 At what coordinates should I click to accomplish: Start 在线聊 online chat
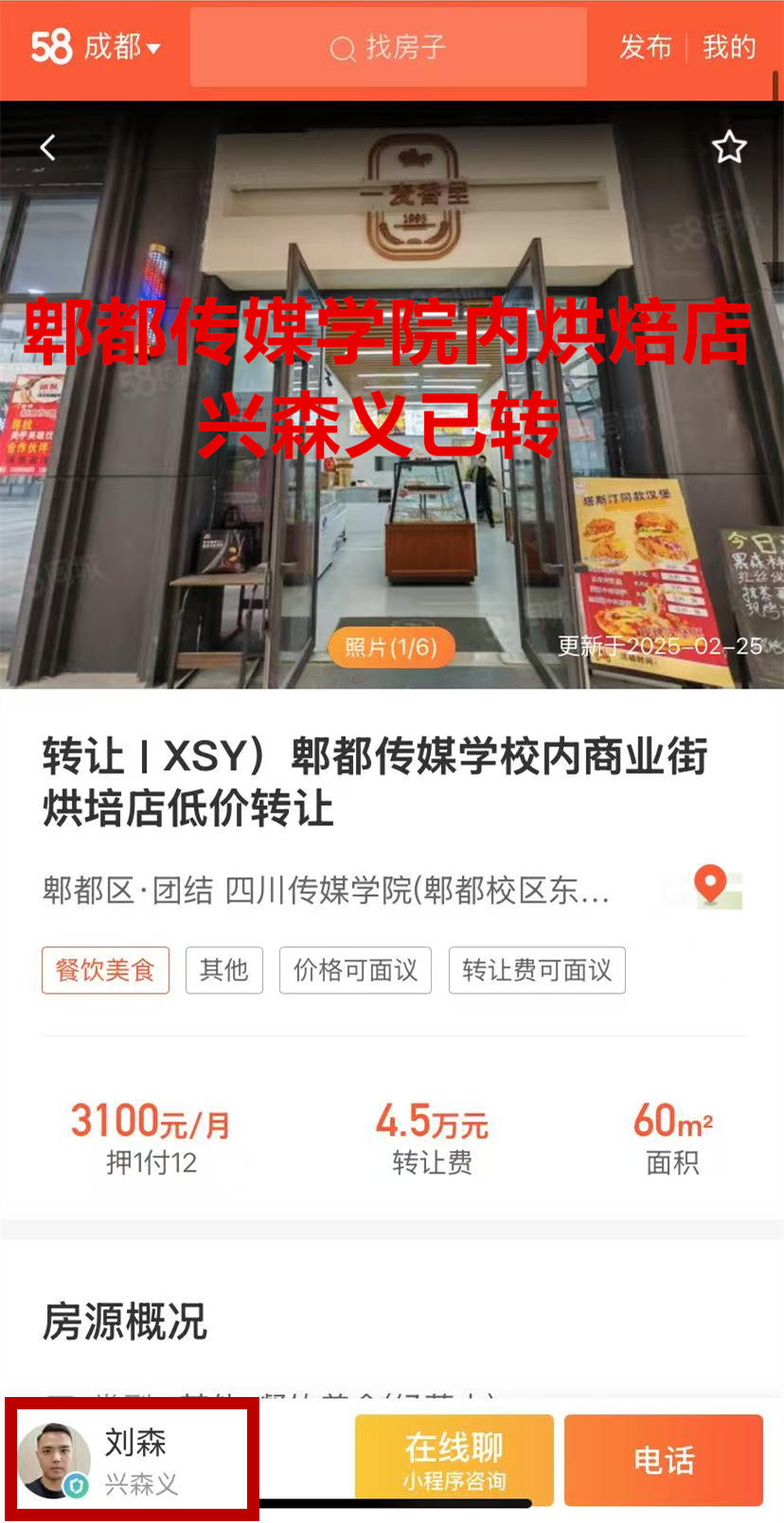454,1460
